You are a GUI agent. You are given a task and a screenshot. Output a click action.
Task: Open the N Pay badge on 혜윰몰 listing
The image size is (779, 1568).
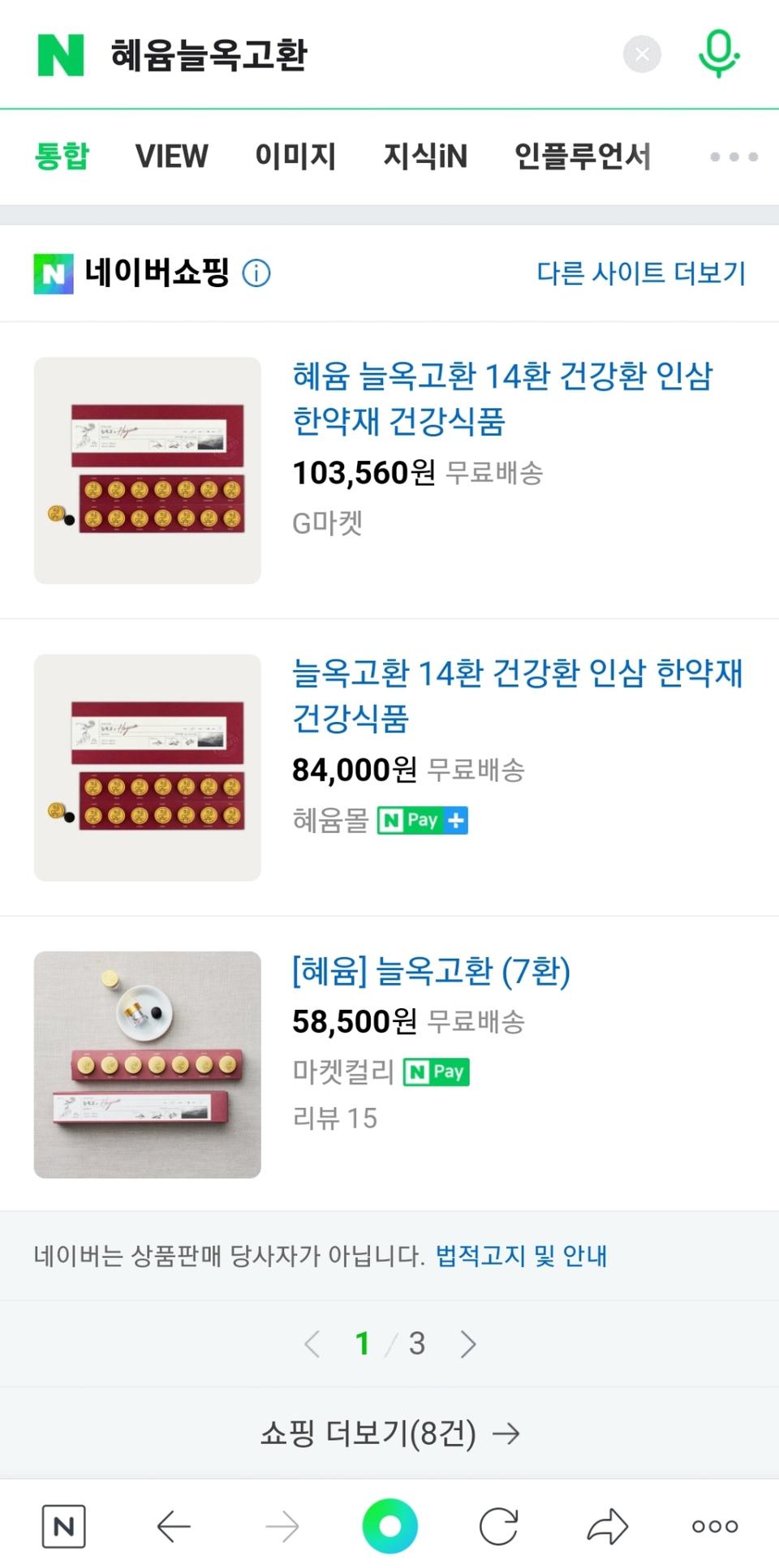coord(422,820)
